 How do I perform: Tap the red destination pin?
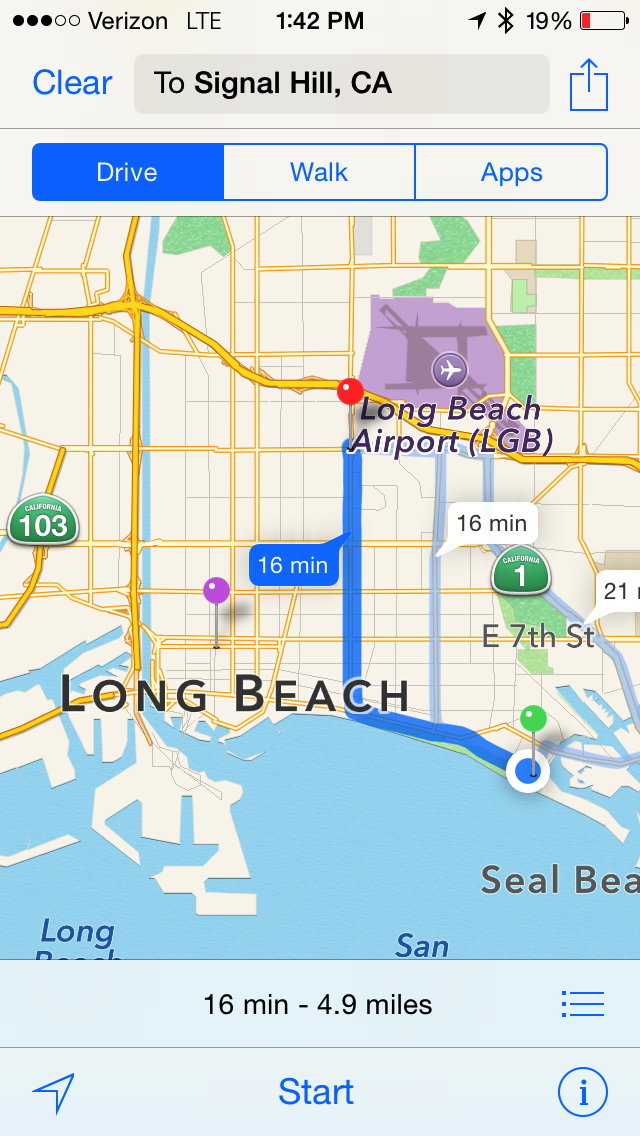point(350,392)
